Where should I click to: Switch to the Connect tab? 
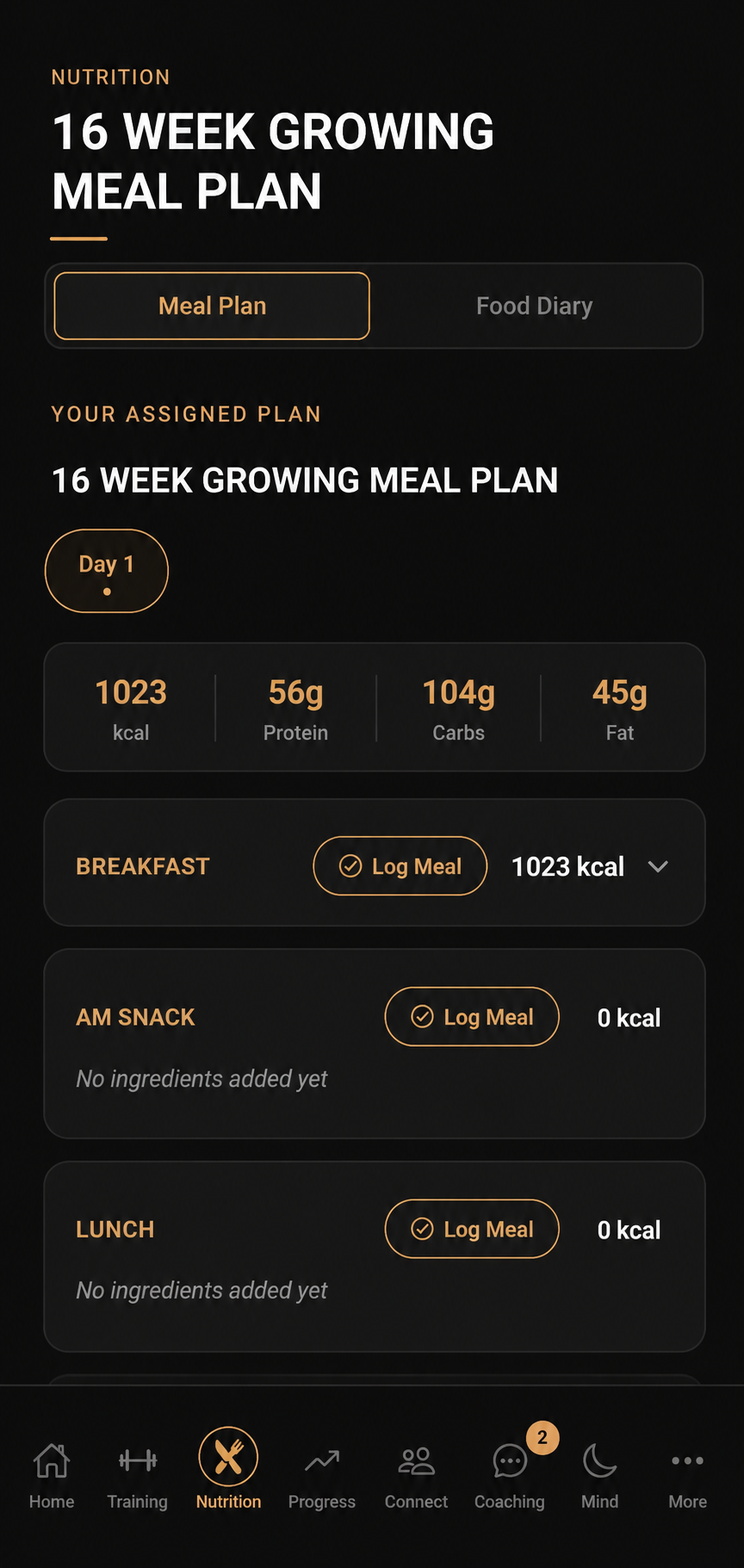pos(416,1476)
